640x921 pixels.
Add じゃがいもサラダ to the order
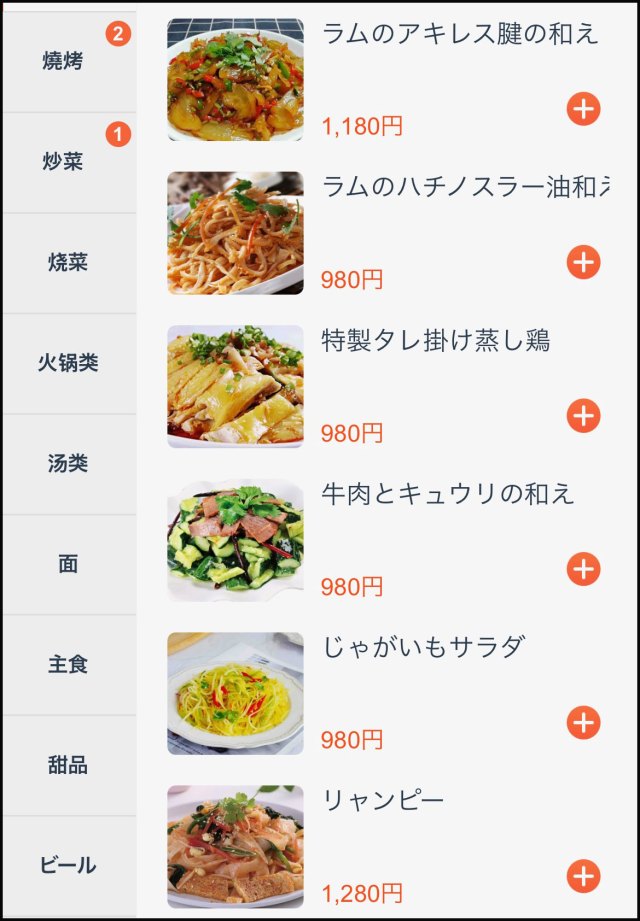coord(583,722)
